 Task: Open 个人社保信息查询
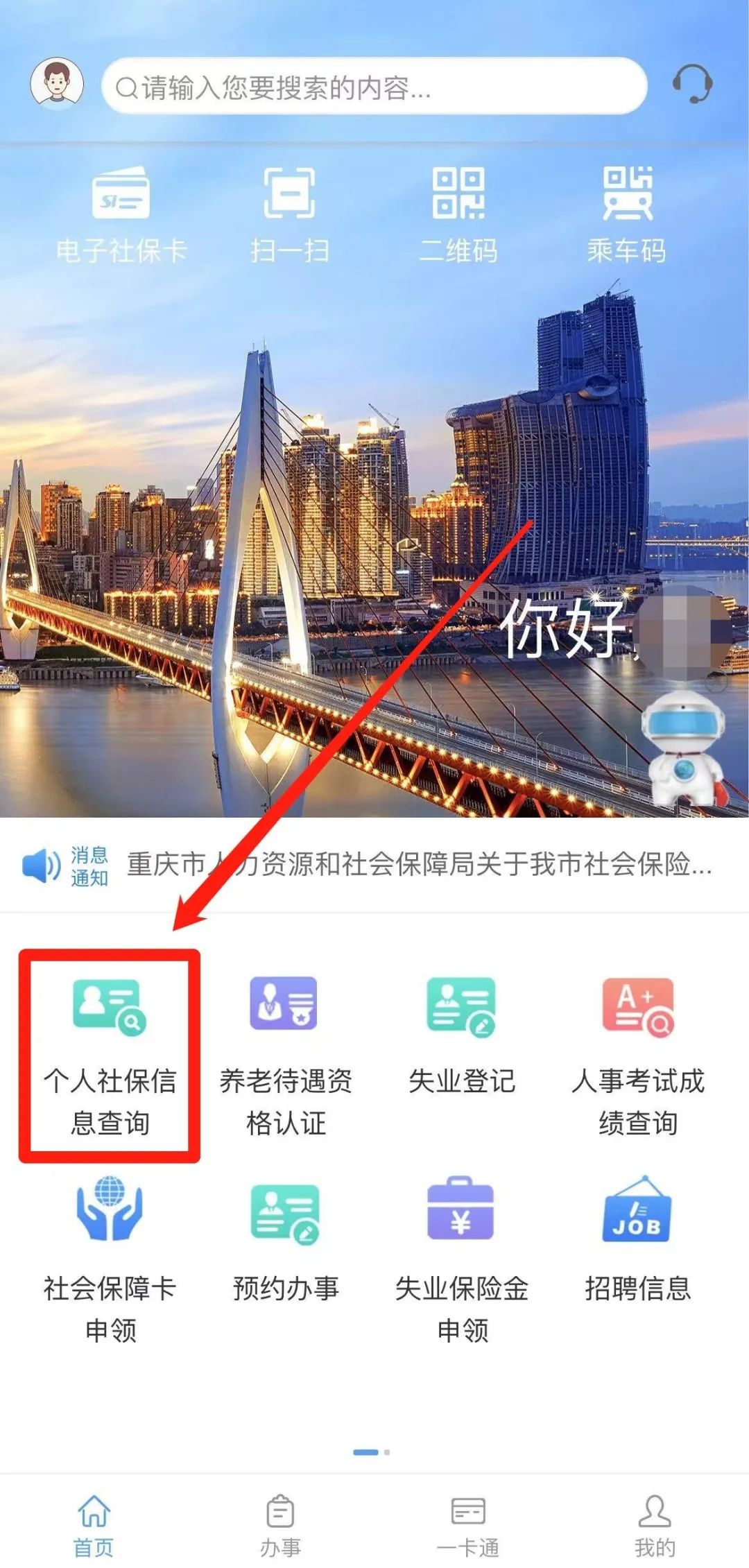point(110,1056)
